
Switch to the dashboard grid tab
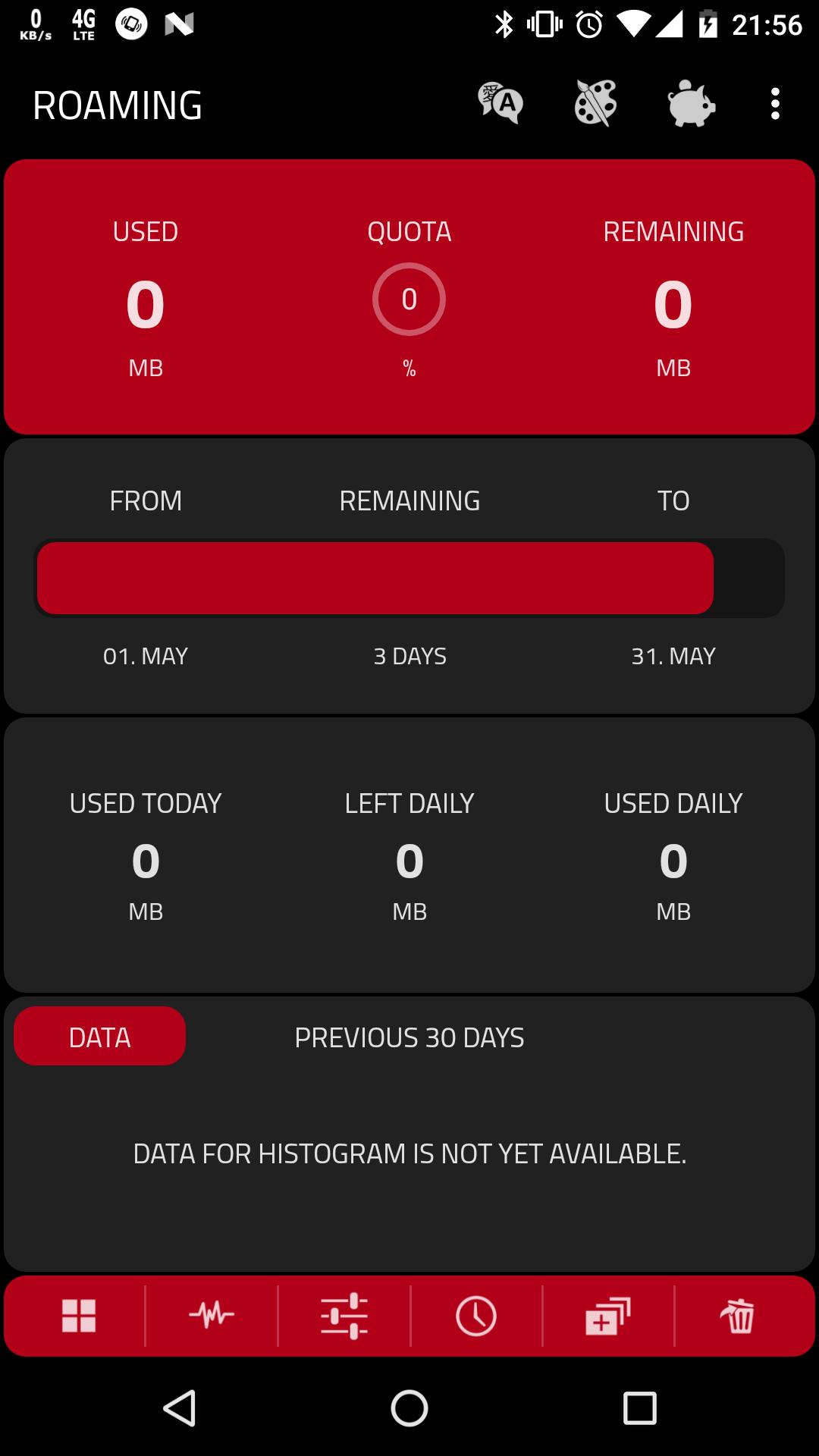[79, 1316]
